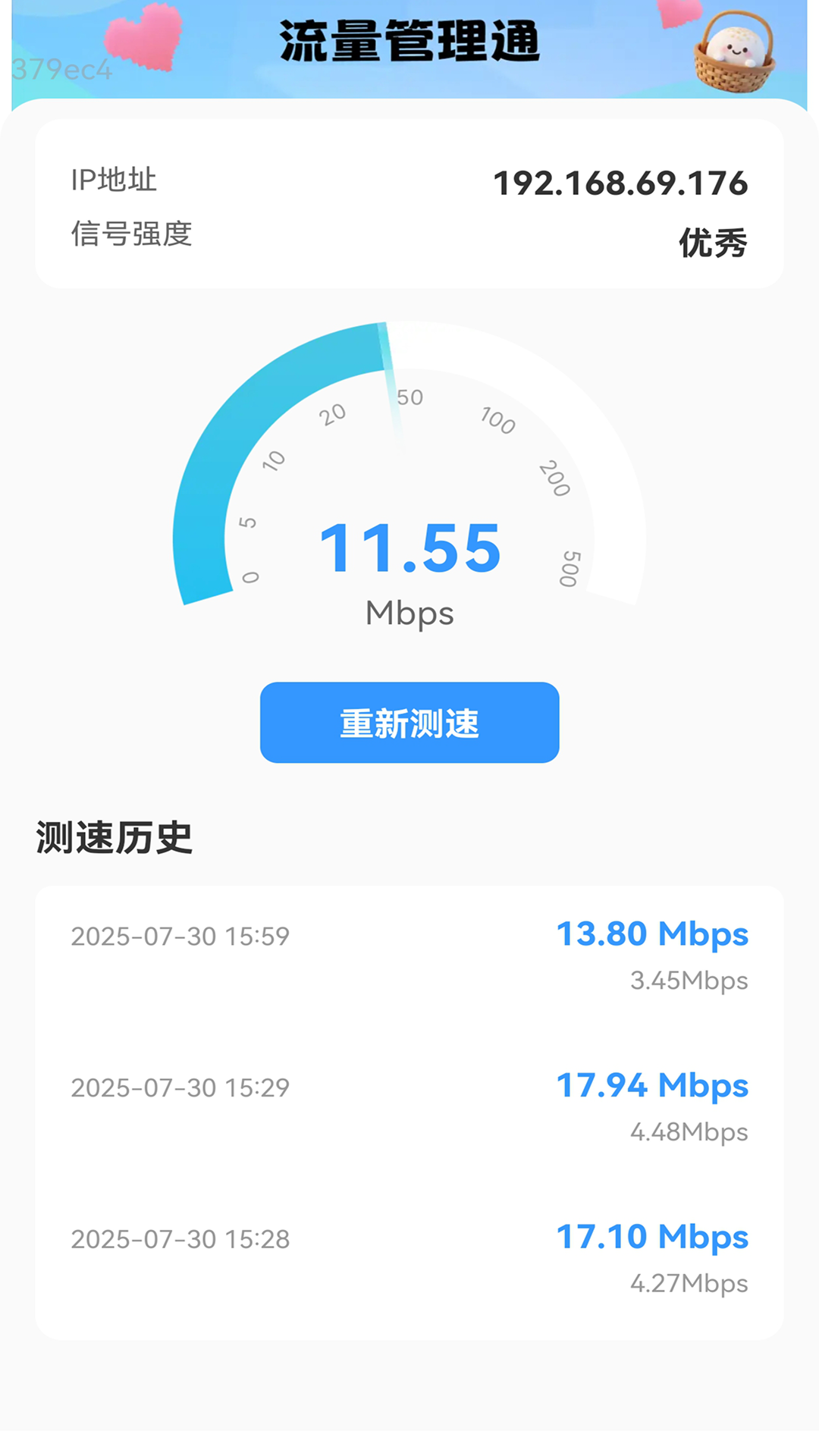Image resolution: width=819 pixels, height=1456 pixels.
Task: Select the IP地址 row
Action: tap(409, 181)
